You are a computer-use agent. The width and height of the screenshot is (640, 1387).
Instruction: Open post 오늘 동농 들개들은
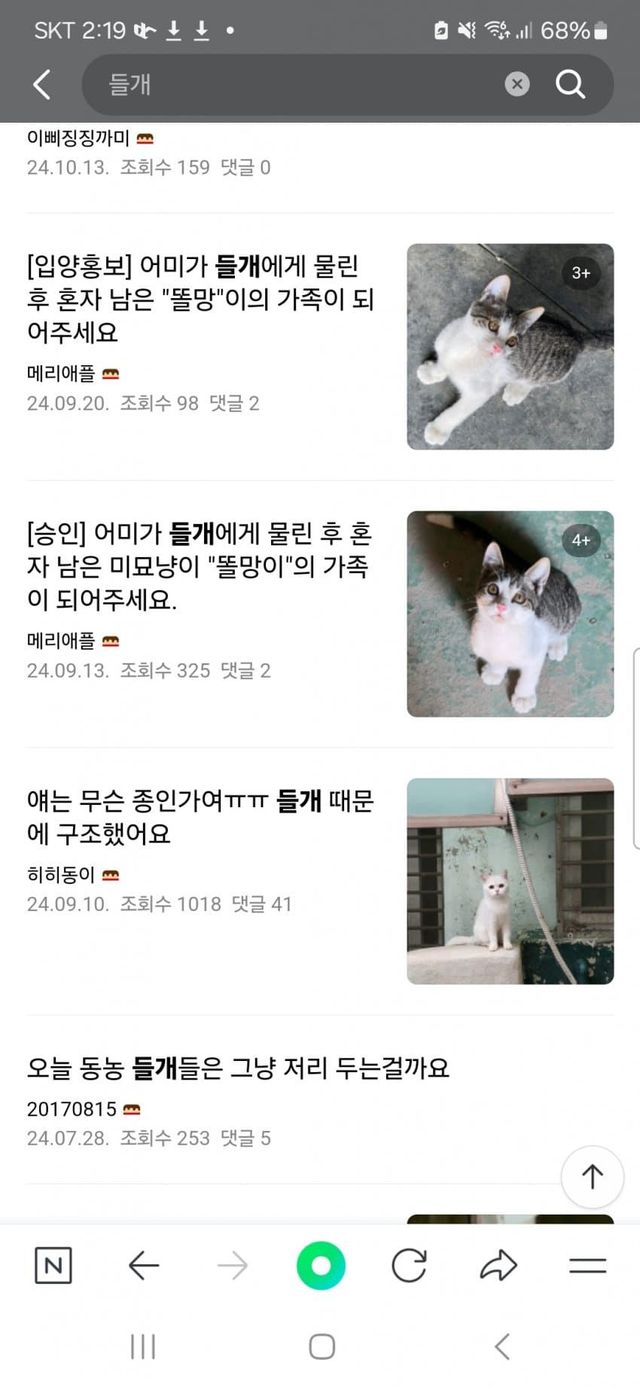(x=238, y=1068)
